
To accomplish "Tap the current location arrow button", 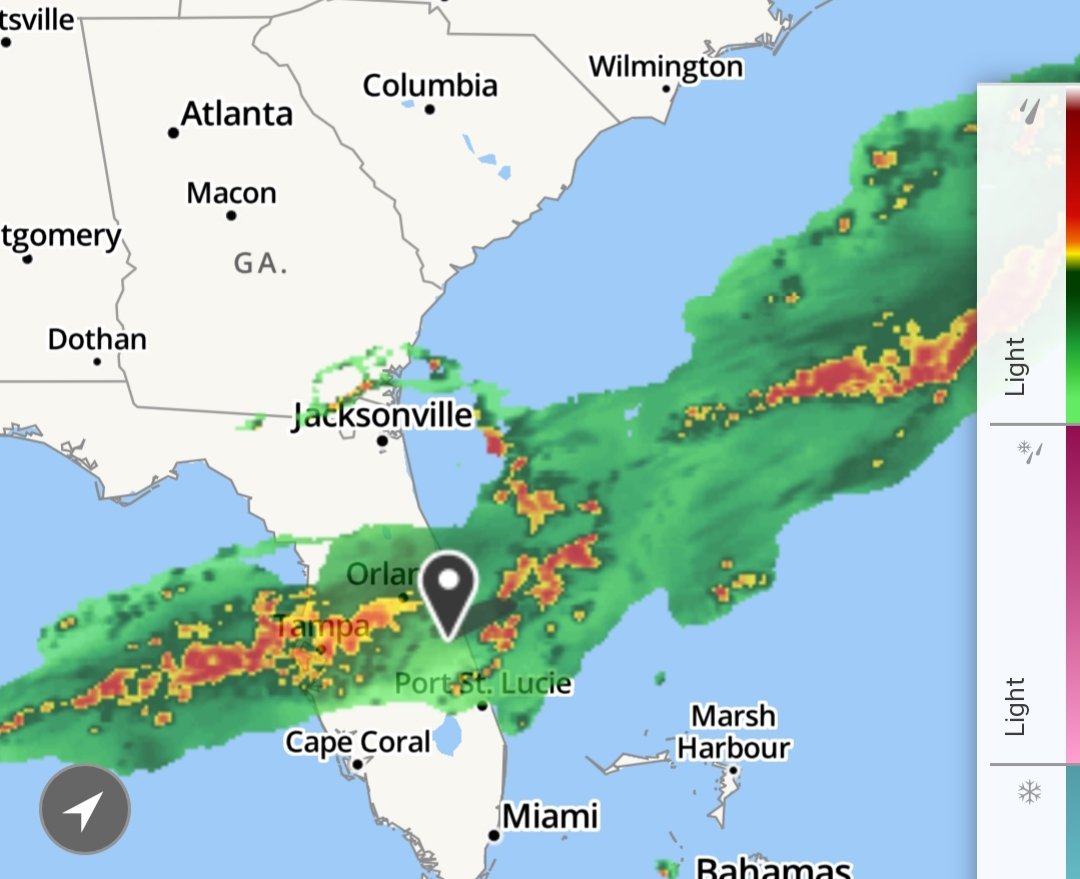I will pos(85,810).
